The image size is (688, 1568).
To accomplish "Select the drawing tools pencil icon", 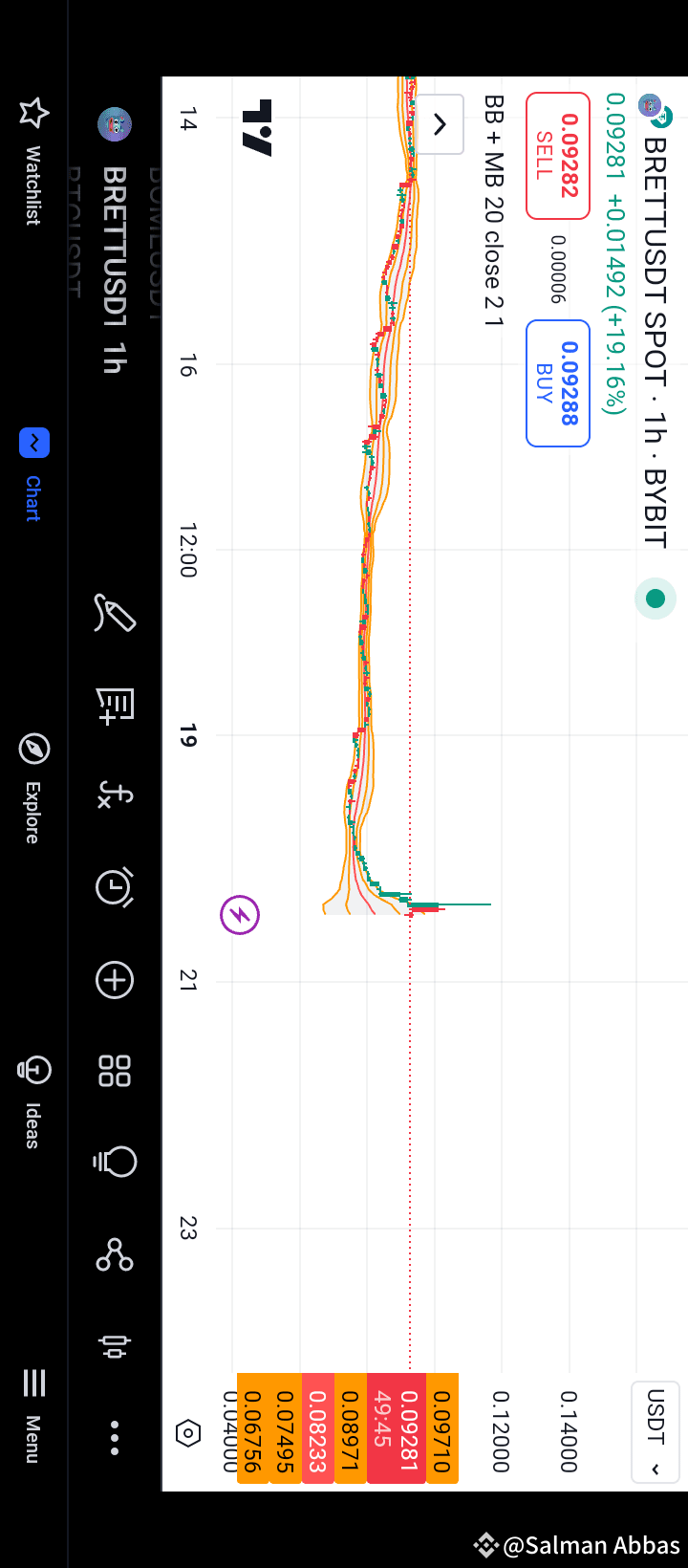I will coord(115,612).
